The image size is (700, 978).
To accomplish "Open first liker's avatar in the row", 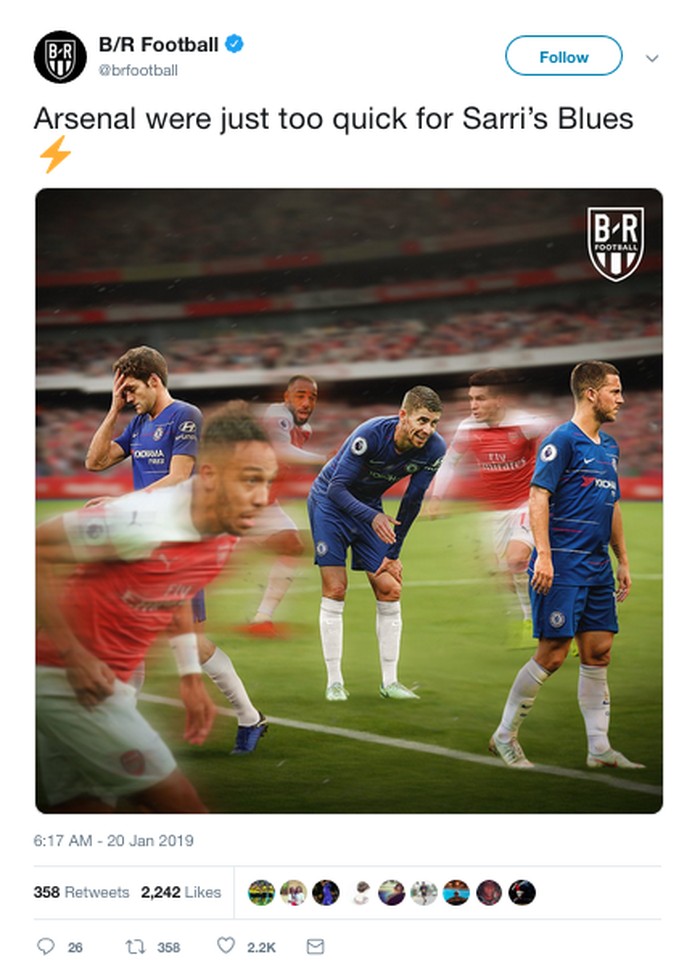I will 261,892.
